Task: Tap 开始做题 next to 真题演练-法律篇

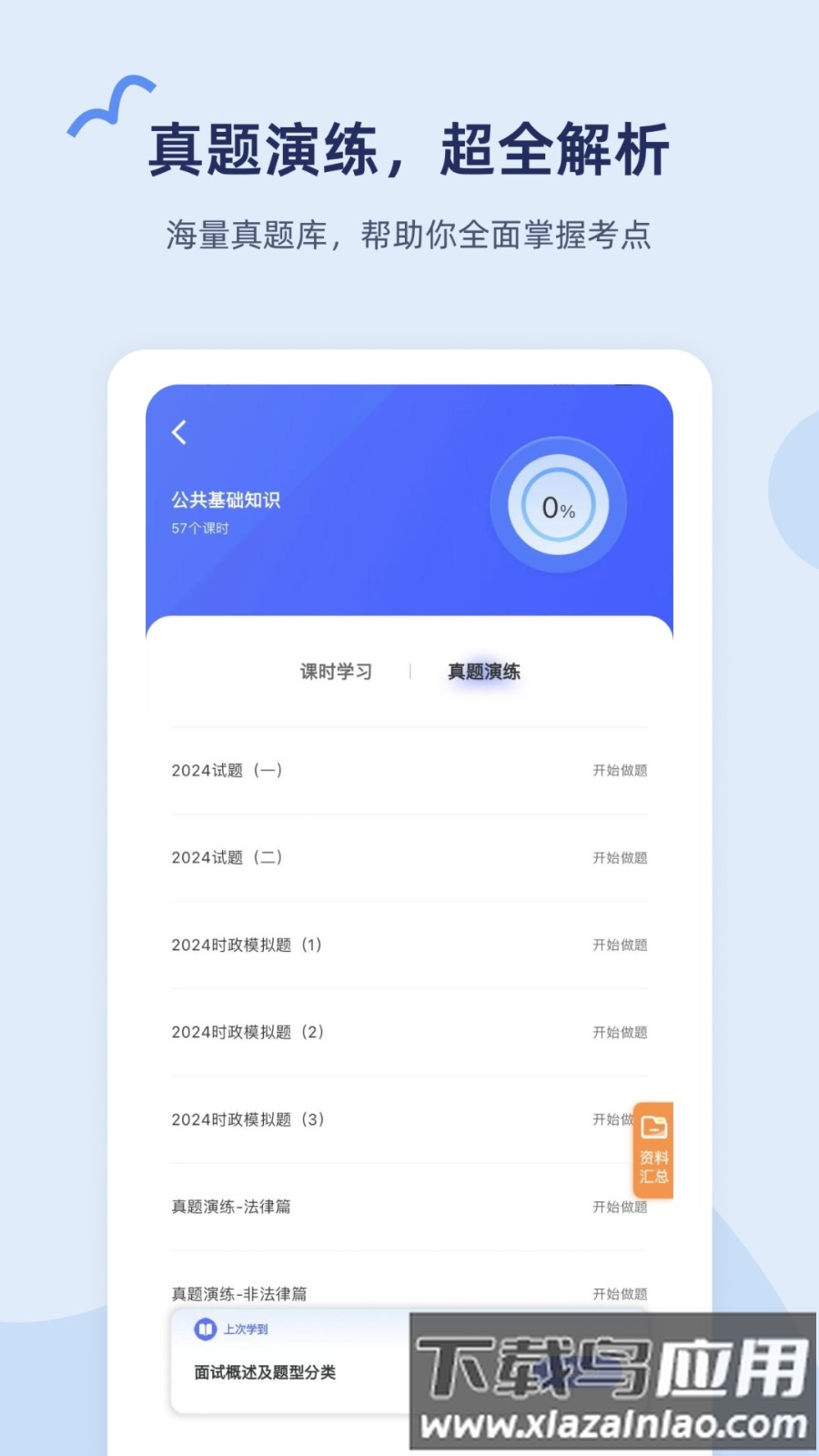Action: [619, 1208]
